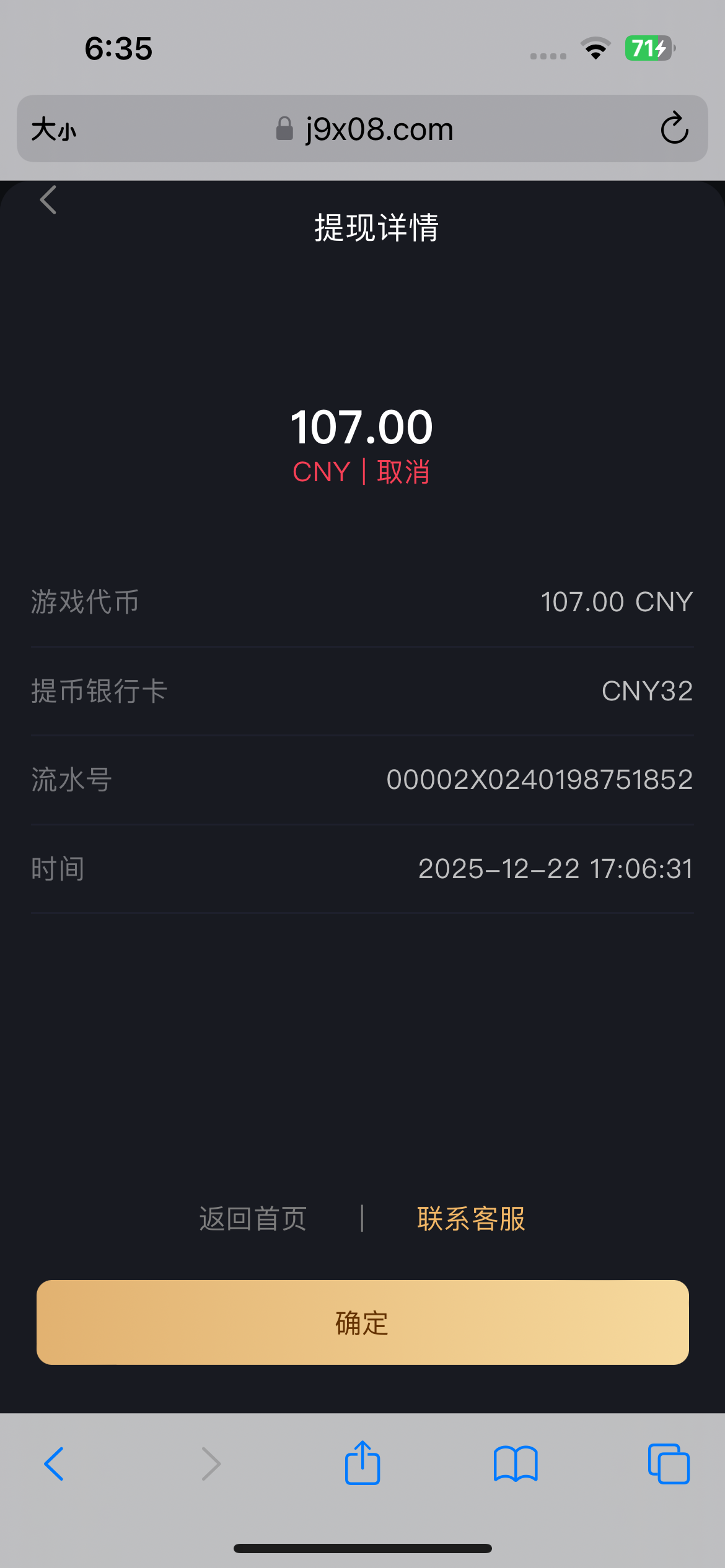Tap the j9x08.com address bar
The image size is (725, 1568).
click(366, 129)
